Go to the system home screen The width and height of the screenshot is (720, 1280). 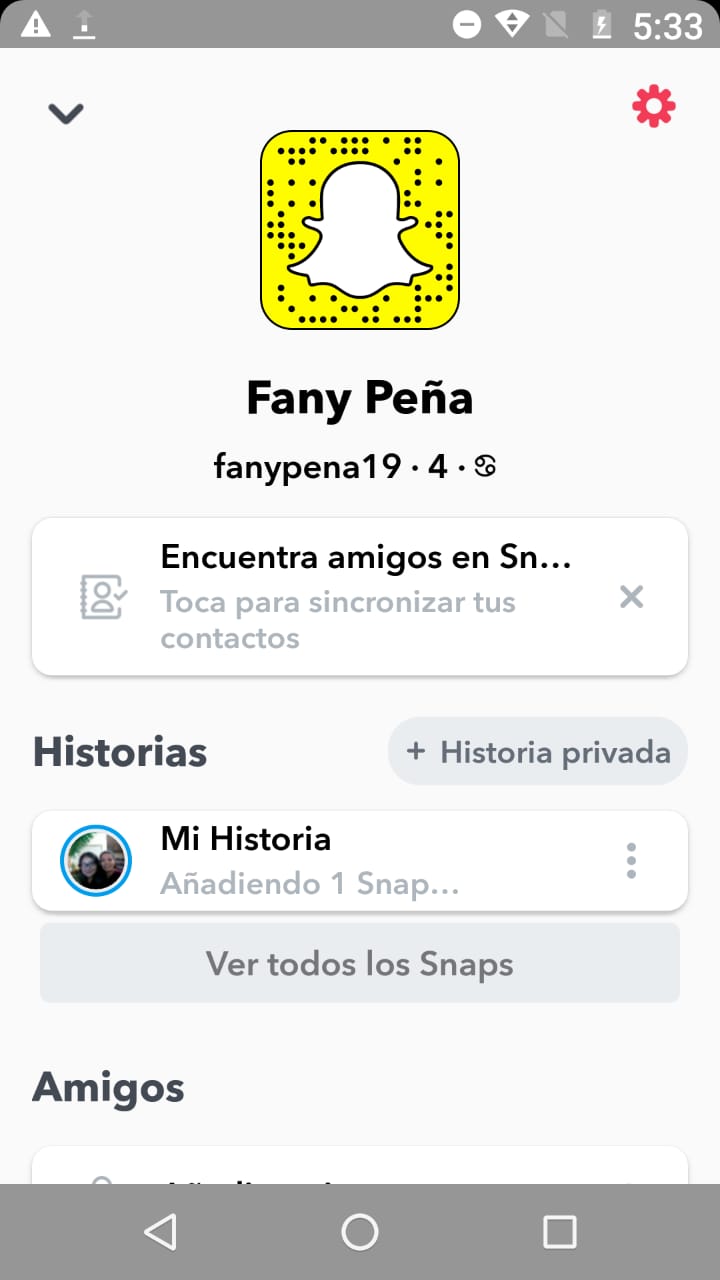360,1232
